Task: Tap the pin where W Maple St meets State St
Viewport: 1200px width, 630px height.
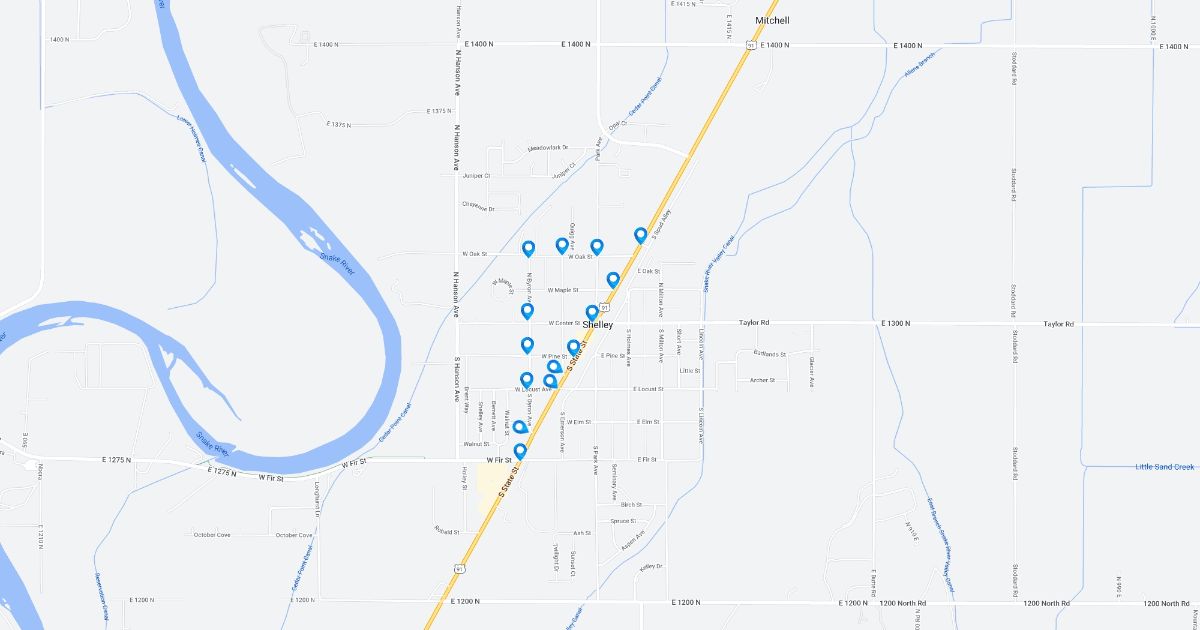Action: pos(613,279)
